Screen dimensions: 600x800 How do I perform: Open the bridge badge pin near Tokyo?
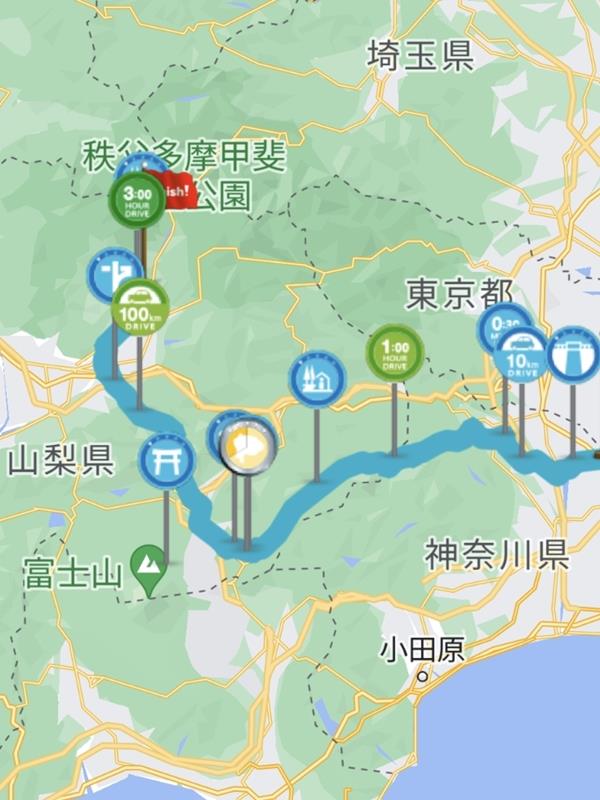[574, 354]
